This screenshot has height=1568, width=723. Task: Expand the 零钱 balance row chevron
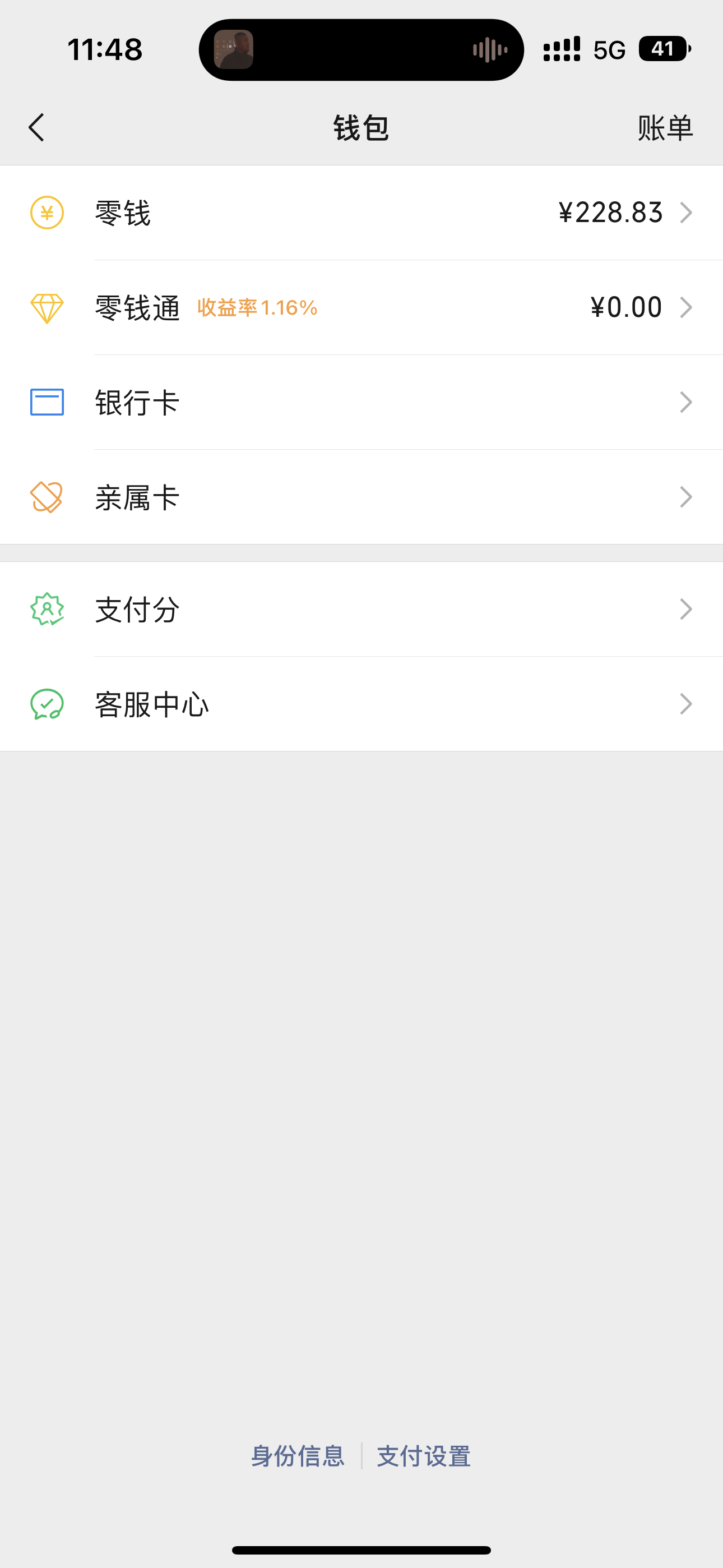pyautogui.click(x=688, y=213)
